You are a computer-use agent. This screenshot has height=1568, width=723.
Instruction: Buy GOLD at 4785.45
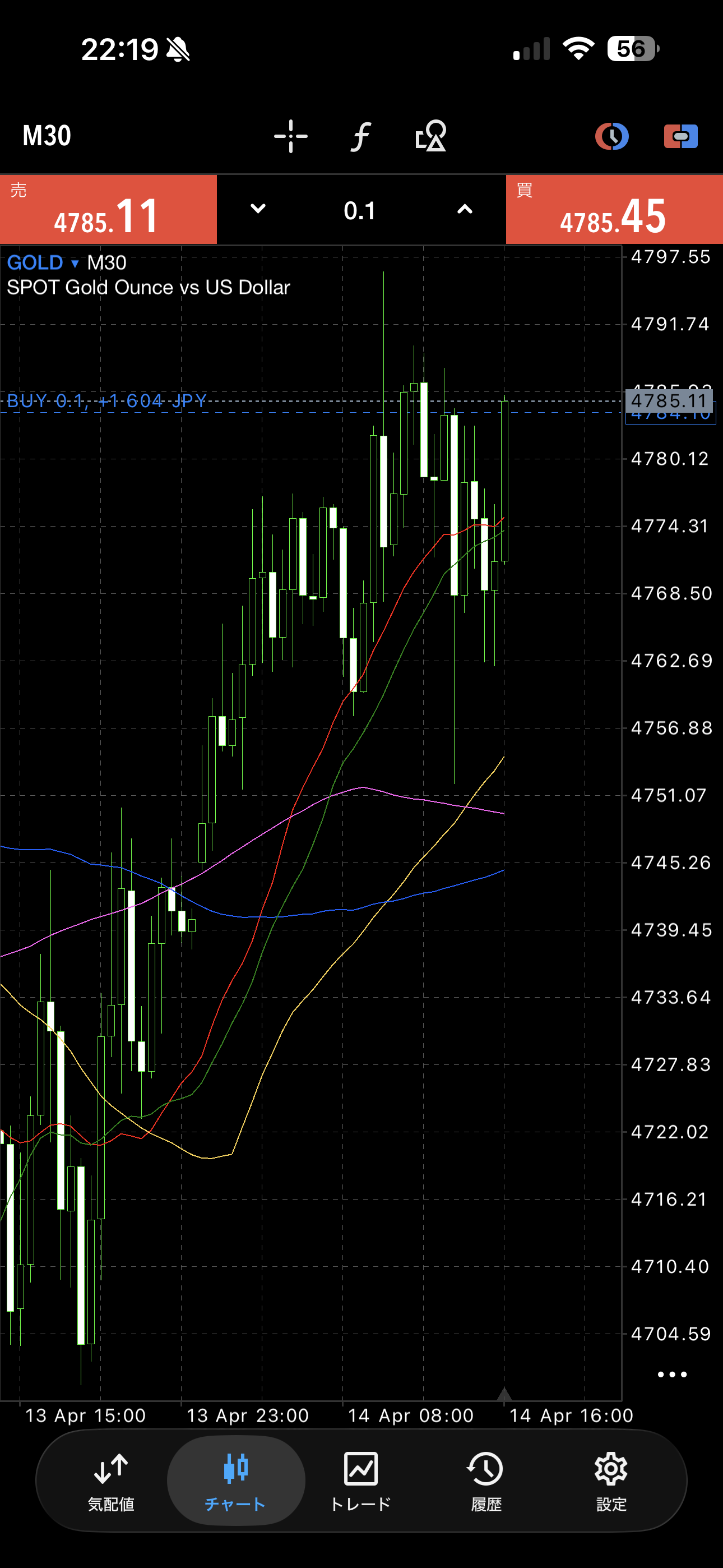point(614,210)
